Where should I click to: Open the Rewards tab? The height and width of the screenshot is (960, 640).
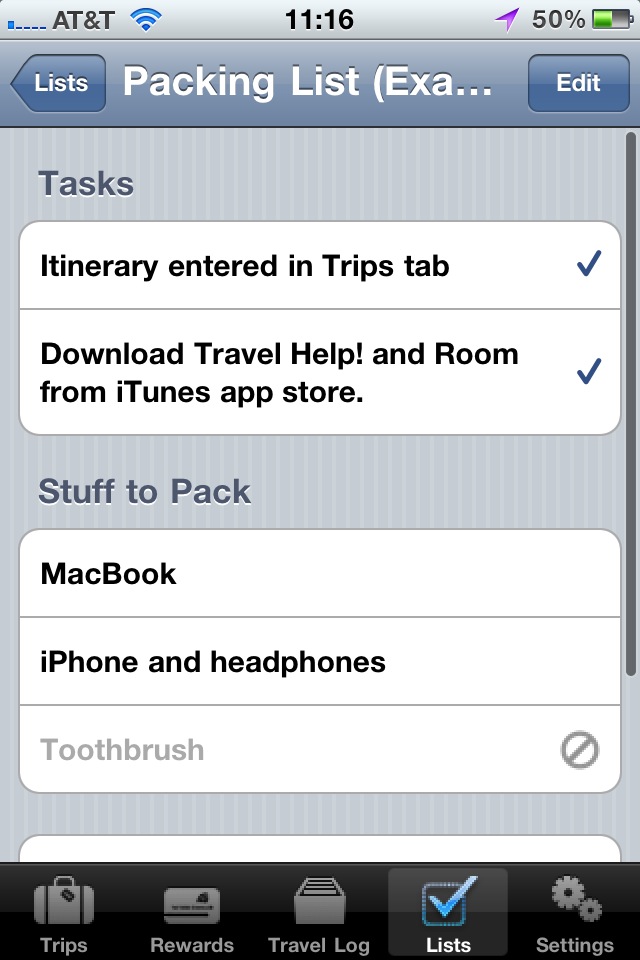click(x=191, y=914)
